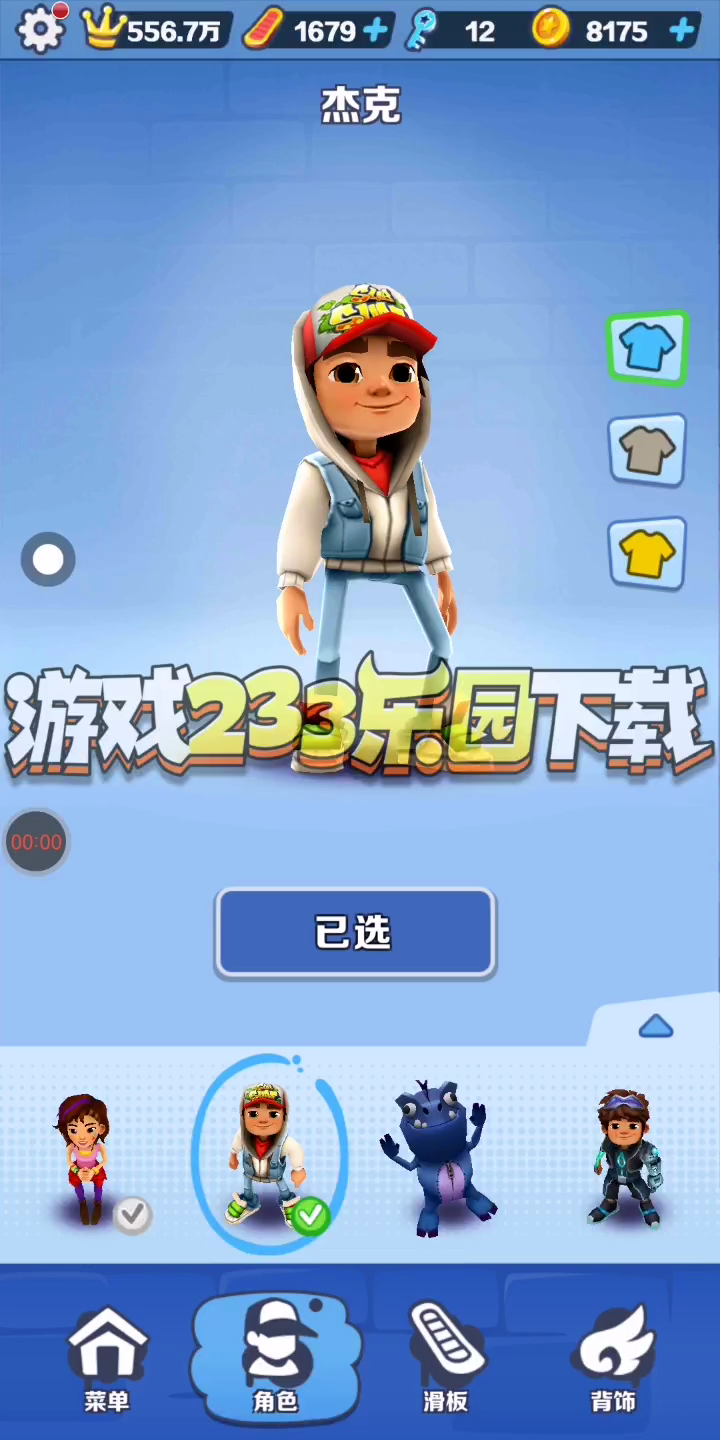Screen dimensions: 720x1440
Task: Add more coins with the plus
Action: tap(682, 31)
